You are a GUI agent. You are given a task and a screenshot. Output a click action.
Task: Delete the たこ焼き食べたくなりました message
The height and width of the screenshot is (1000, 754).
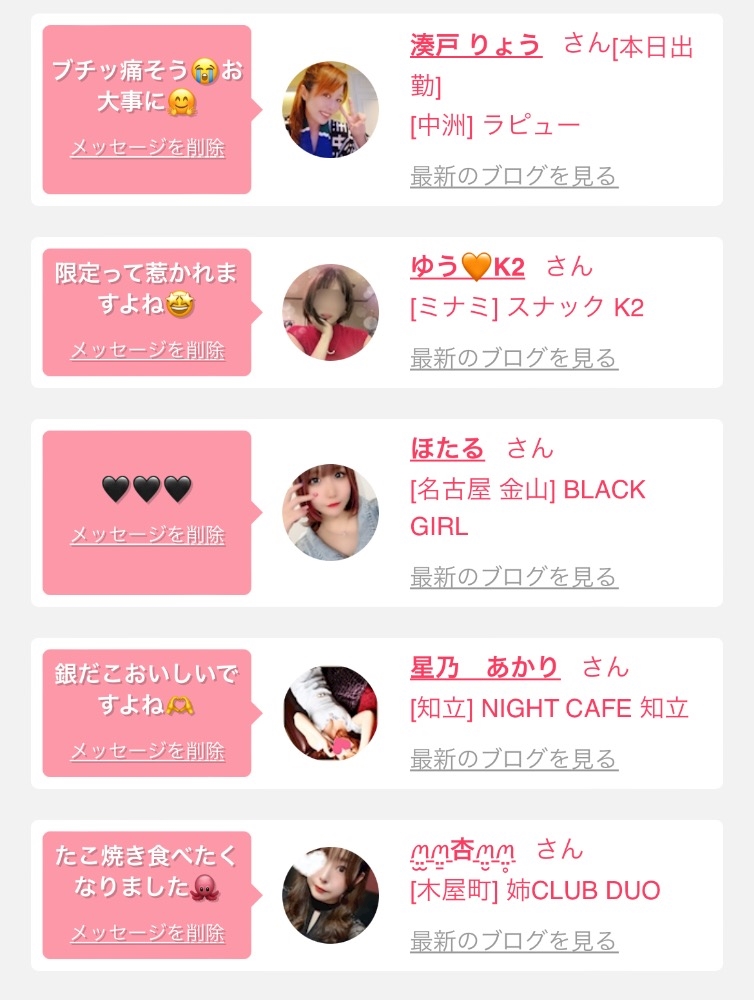click(147, 934)
